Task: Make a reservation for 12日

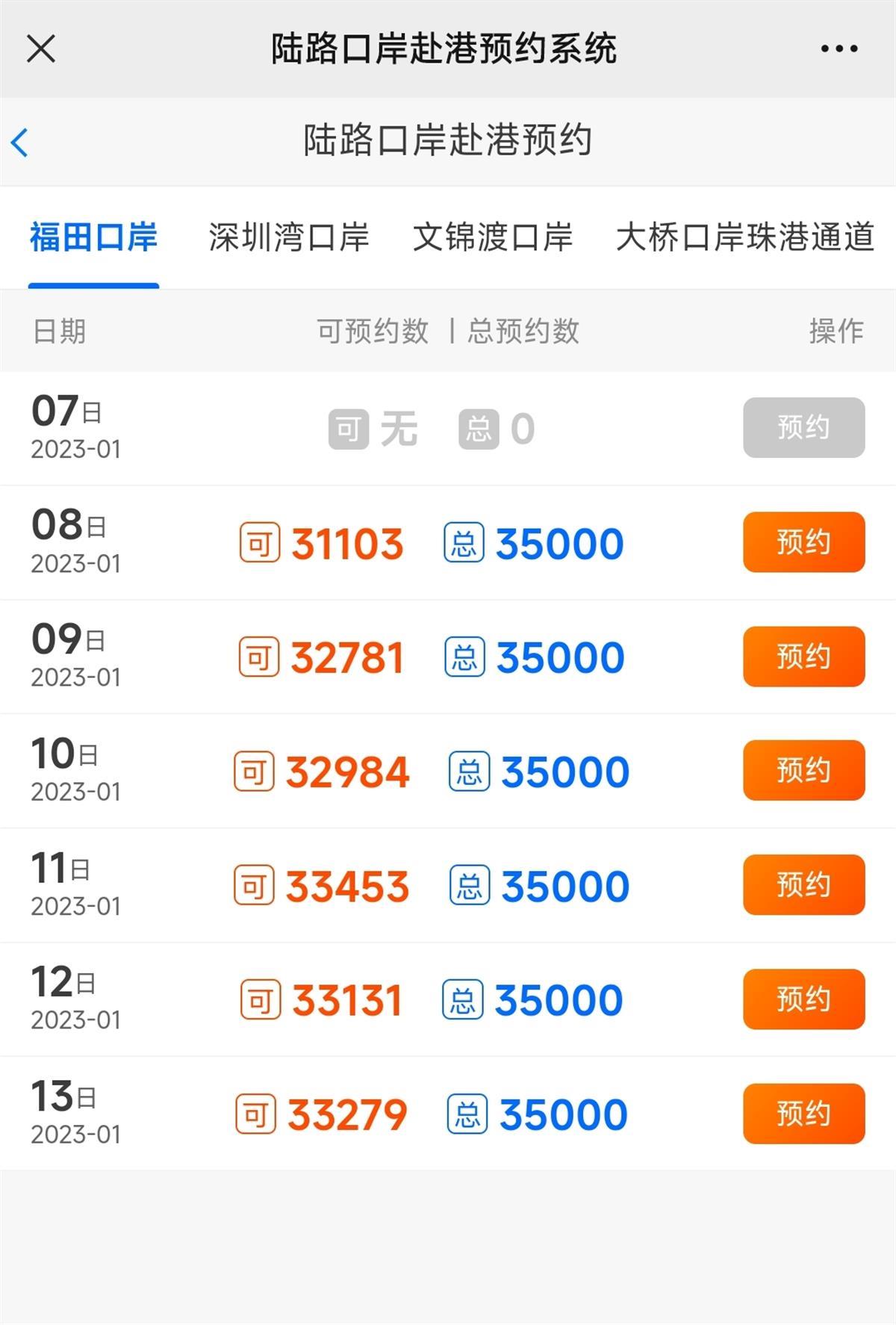Action: click(803, 999)
